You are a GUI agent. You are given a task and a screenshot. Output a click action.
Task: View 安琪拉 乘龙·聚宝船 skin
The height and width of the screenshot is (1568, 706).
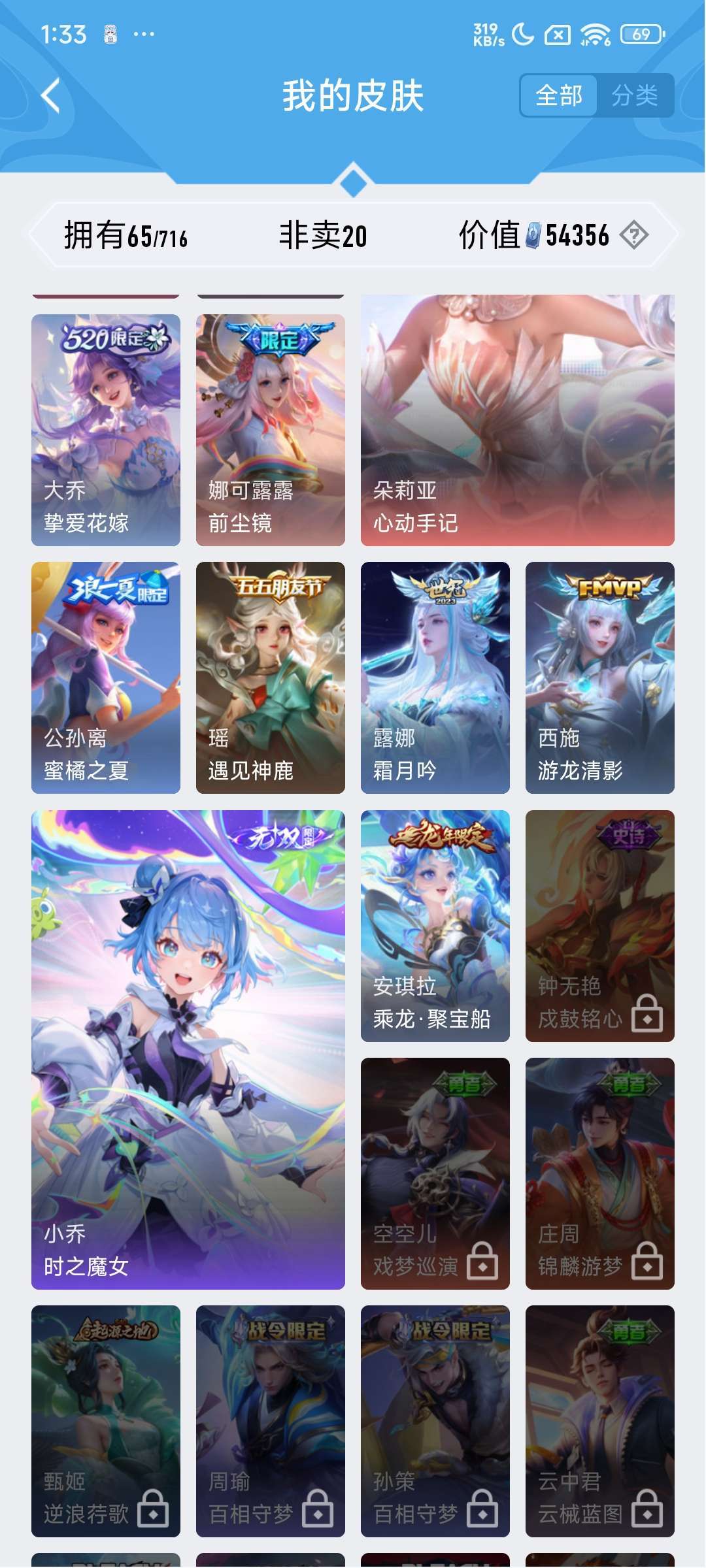[435, 926]
